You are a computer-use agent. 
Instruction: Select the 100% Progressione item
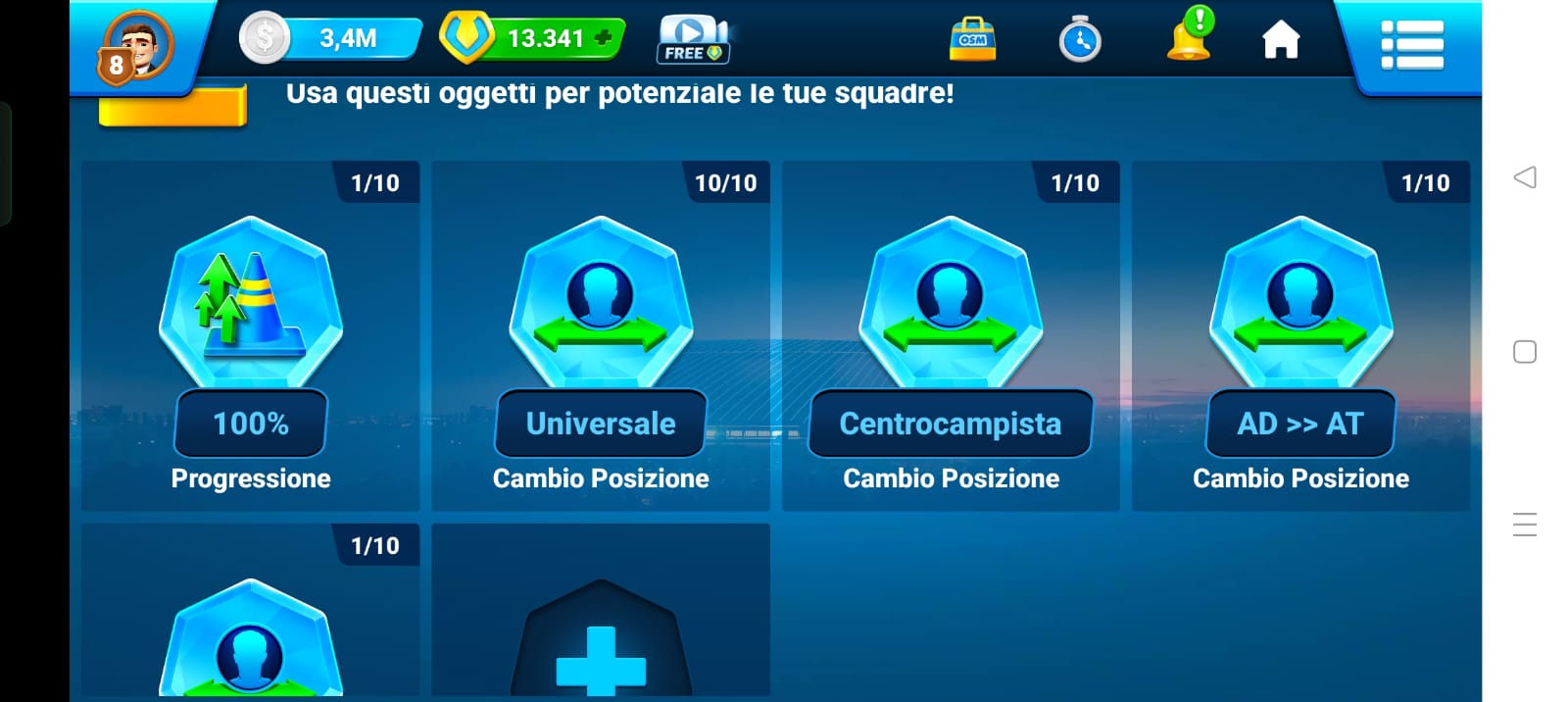pyautogui.click(x=251, y=335)
